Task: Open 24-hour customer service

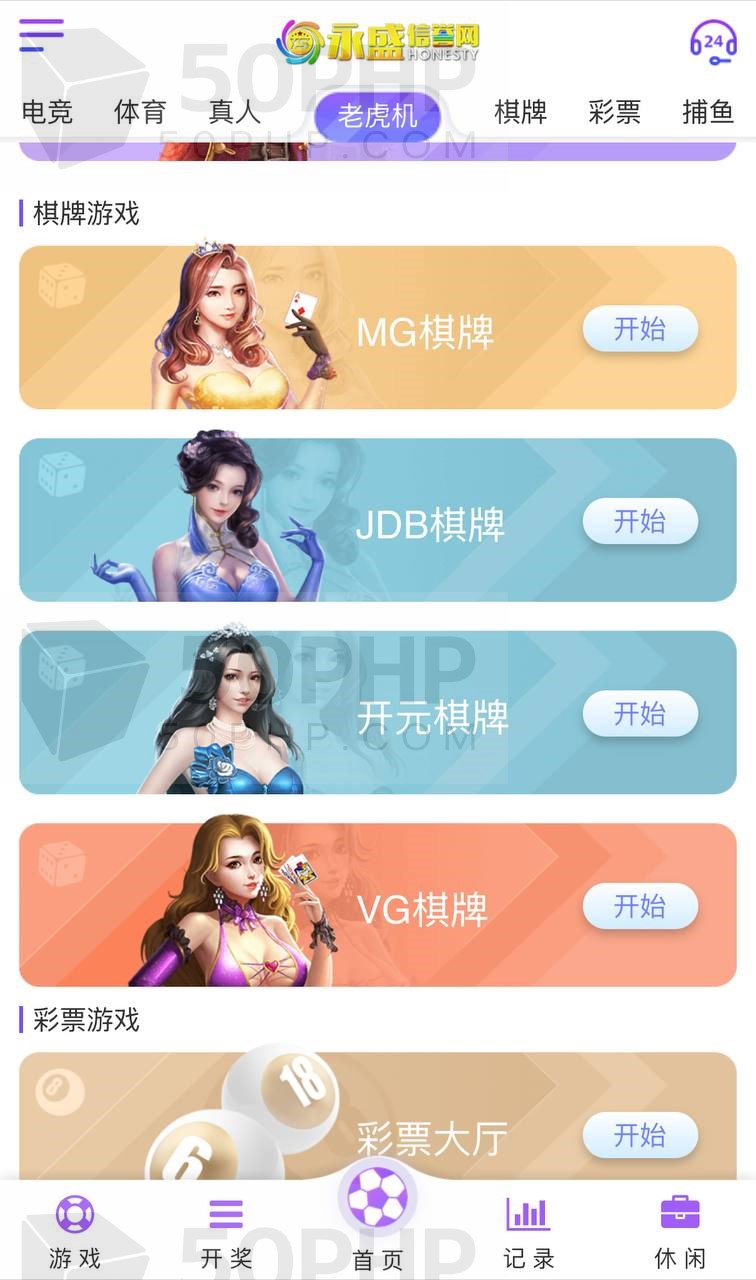Action: point(713,43)
